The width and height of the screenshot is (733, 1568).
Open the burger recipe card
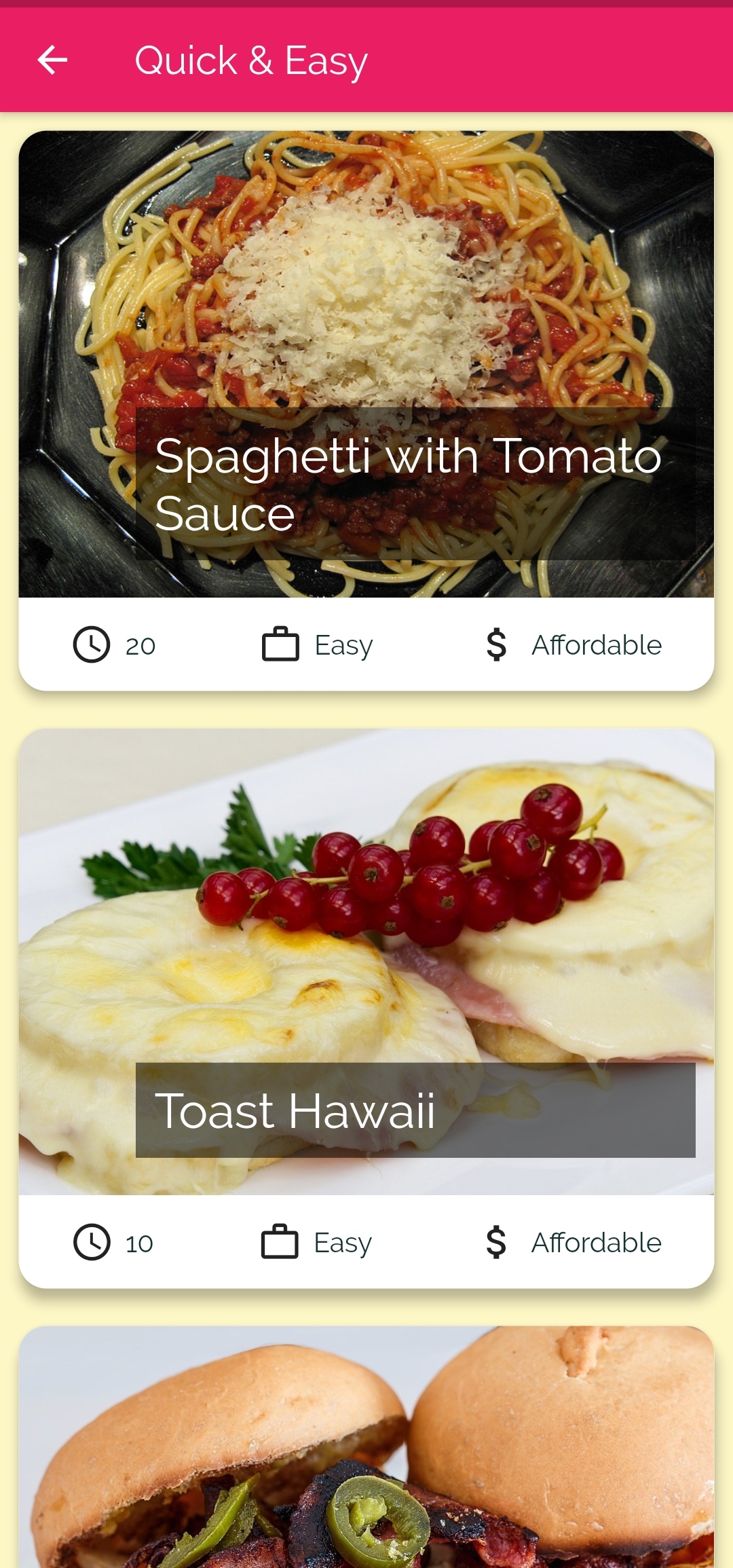click(366, 1446)
